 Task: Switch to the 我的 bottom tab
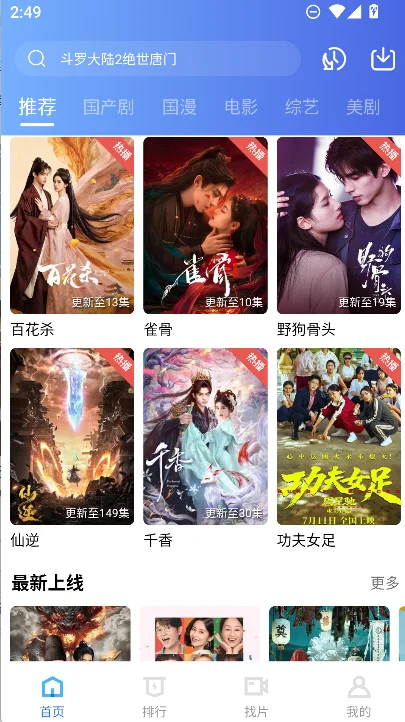coord(359,697)
